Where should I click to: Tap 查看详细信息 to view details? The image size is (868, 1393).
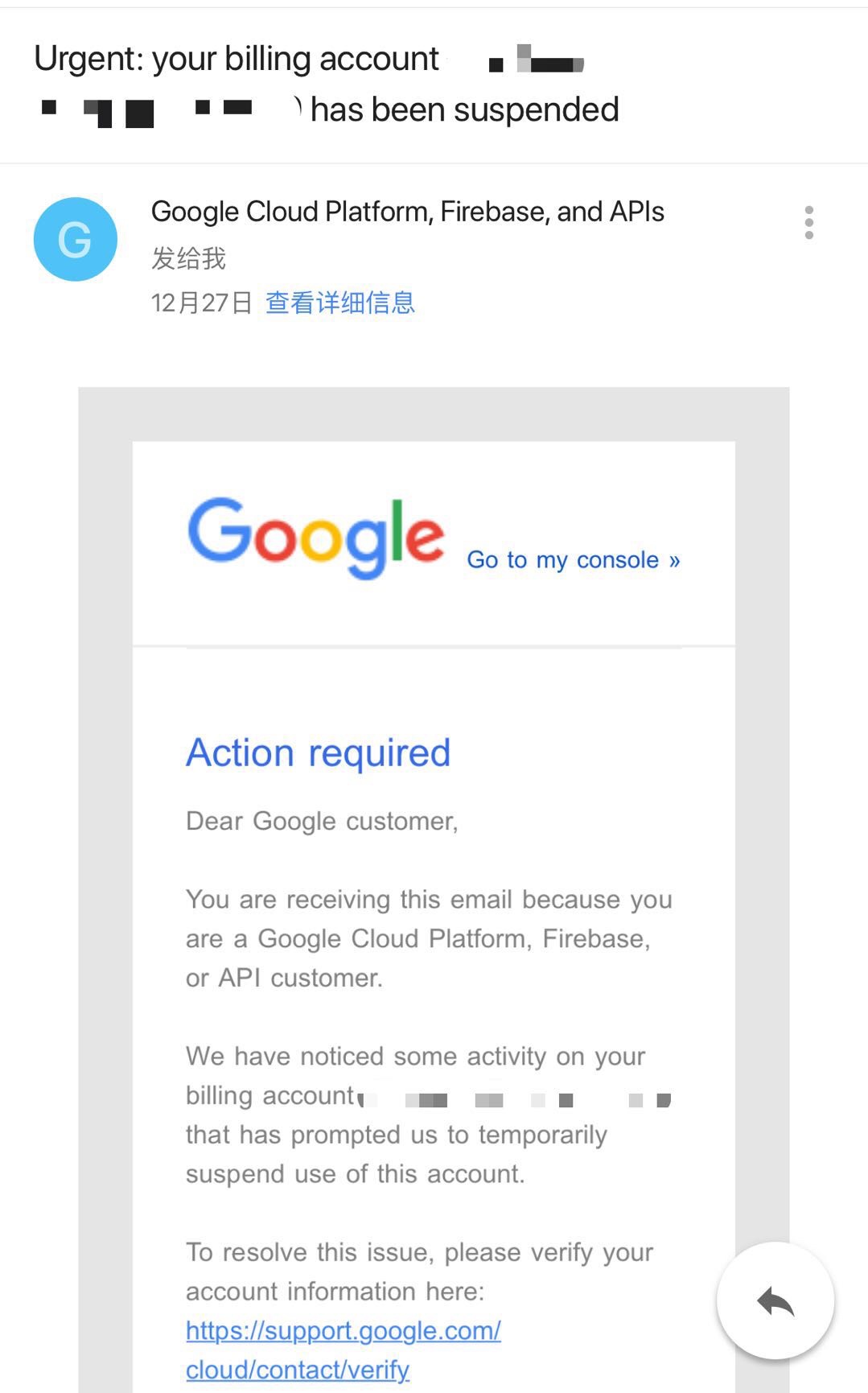click(339, 303)
